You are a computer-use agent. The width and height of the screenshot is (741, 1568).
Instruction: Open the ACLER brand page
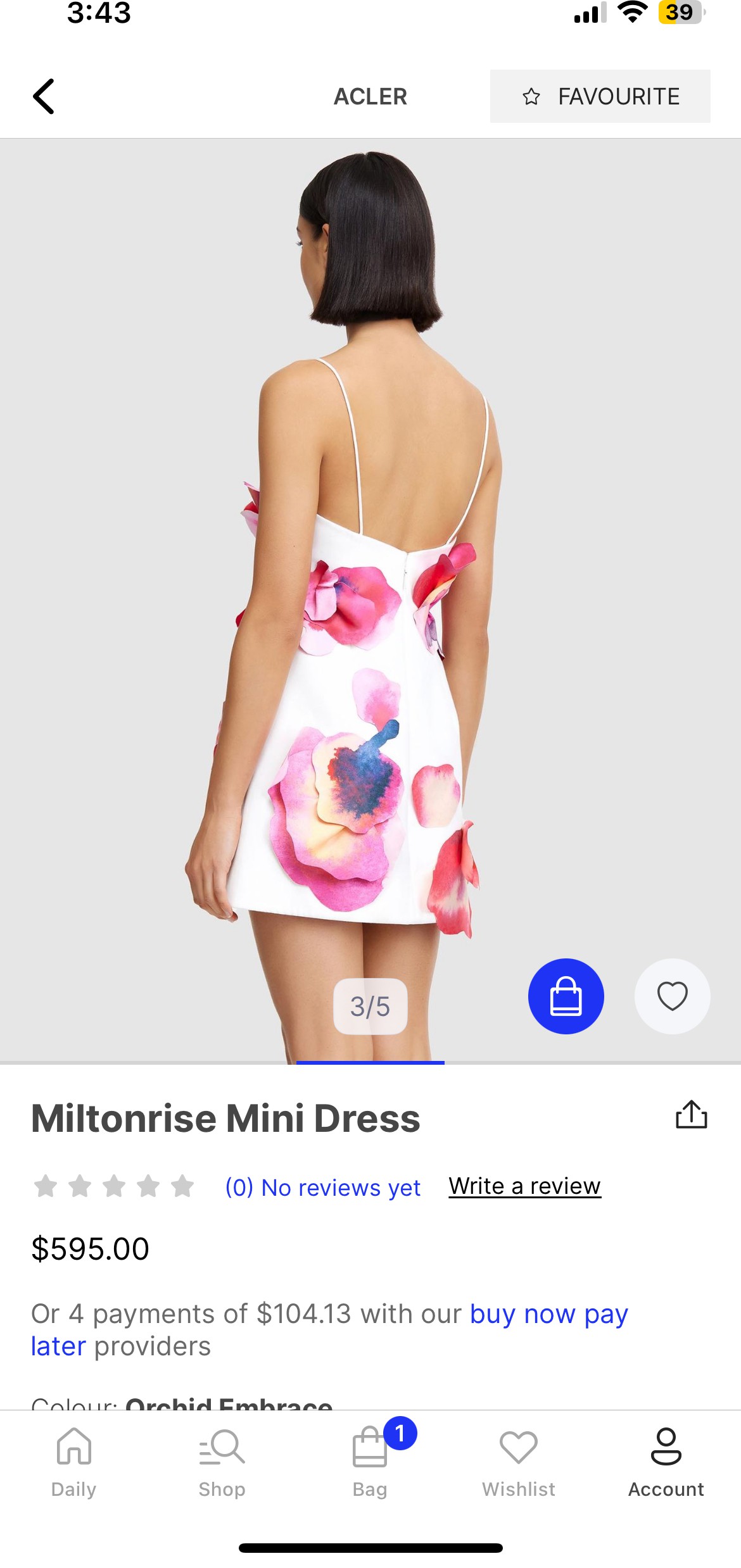(x=370, y=96)
